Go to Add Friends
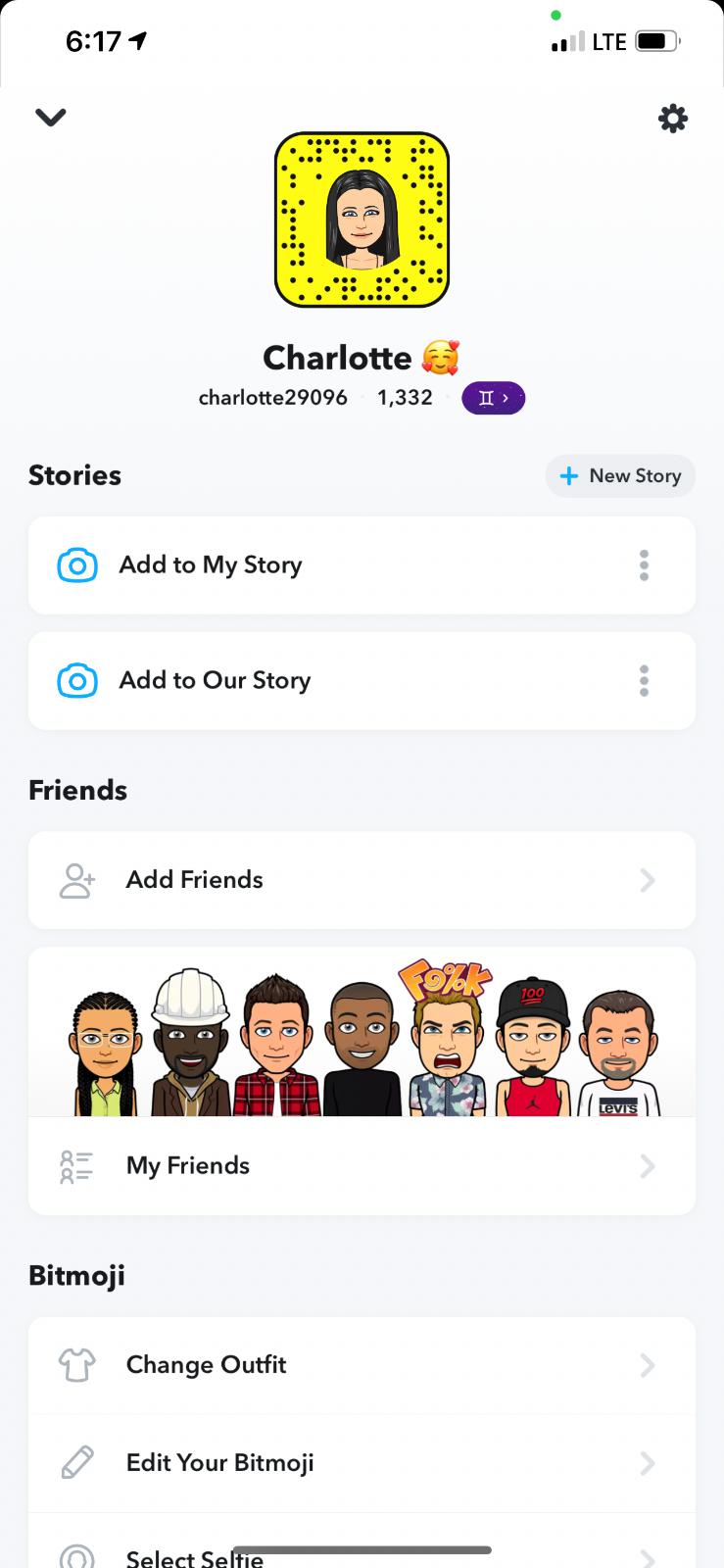The width and height of the screenshot is (724, 1568). (x=362, y=880)
